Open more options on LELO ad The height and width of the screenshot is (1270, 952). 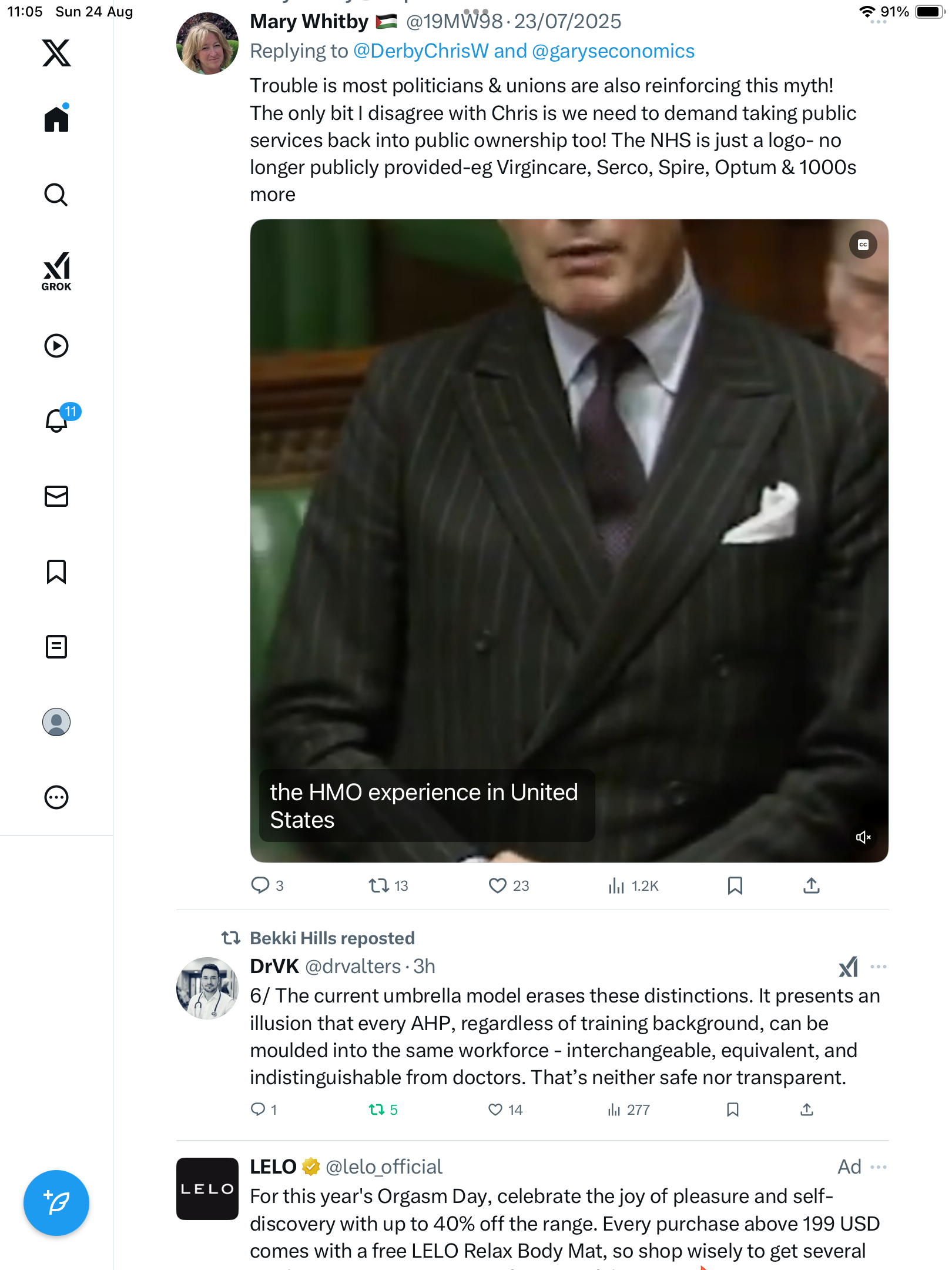point(878,1167)
